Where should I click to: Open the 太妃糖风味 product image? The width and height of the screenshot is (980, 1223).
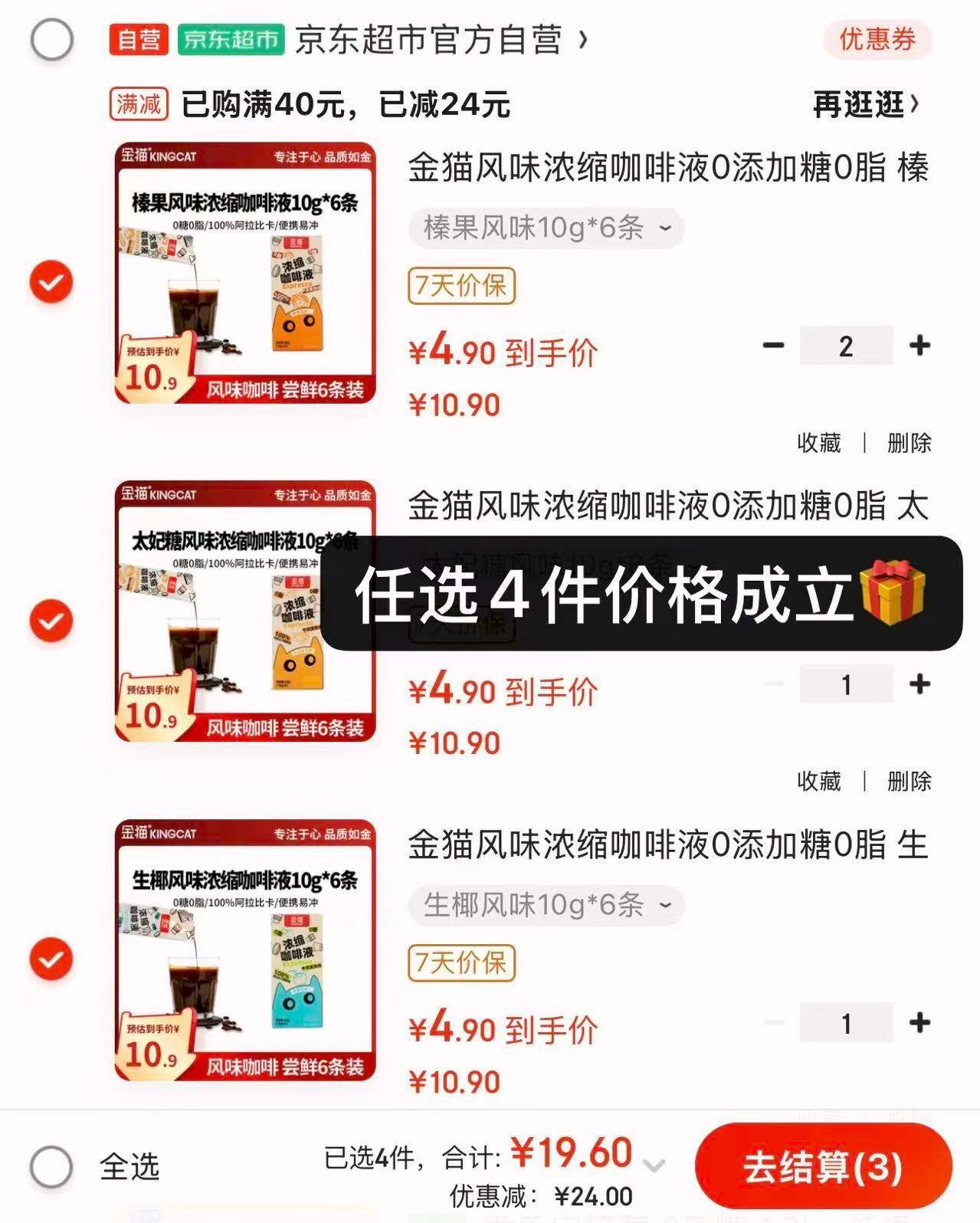coord(245,611)
